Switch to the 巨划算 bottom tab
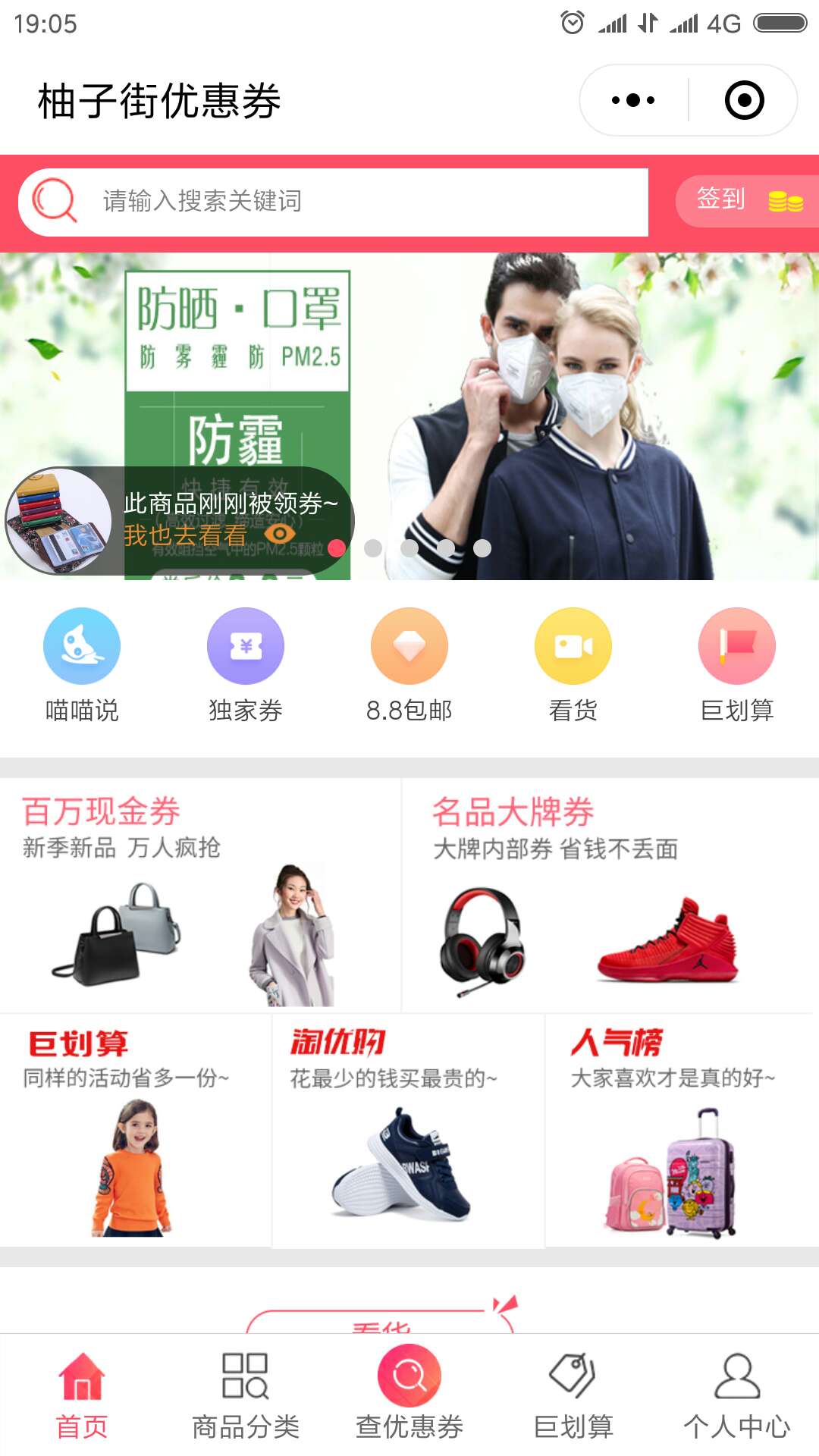 click(573, 1395)
